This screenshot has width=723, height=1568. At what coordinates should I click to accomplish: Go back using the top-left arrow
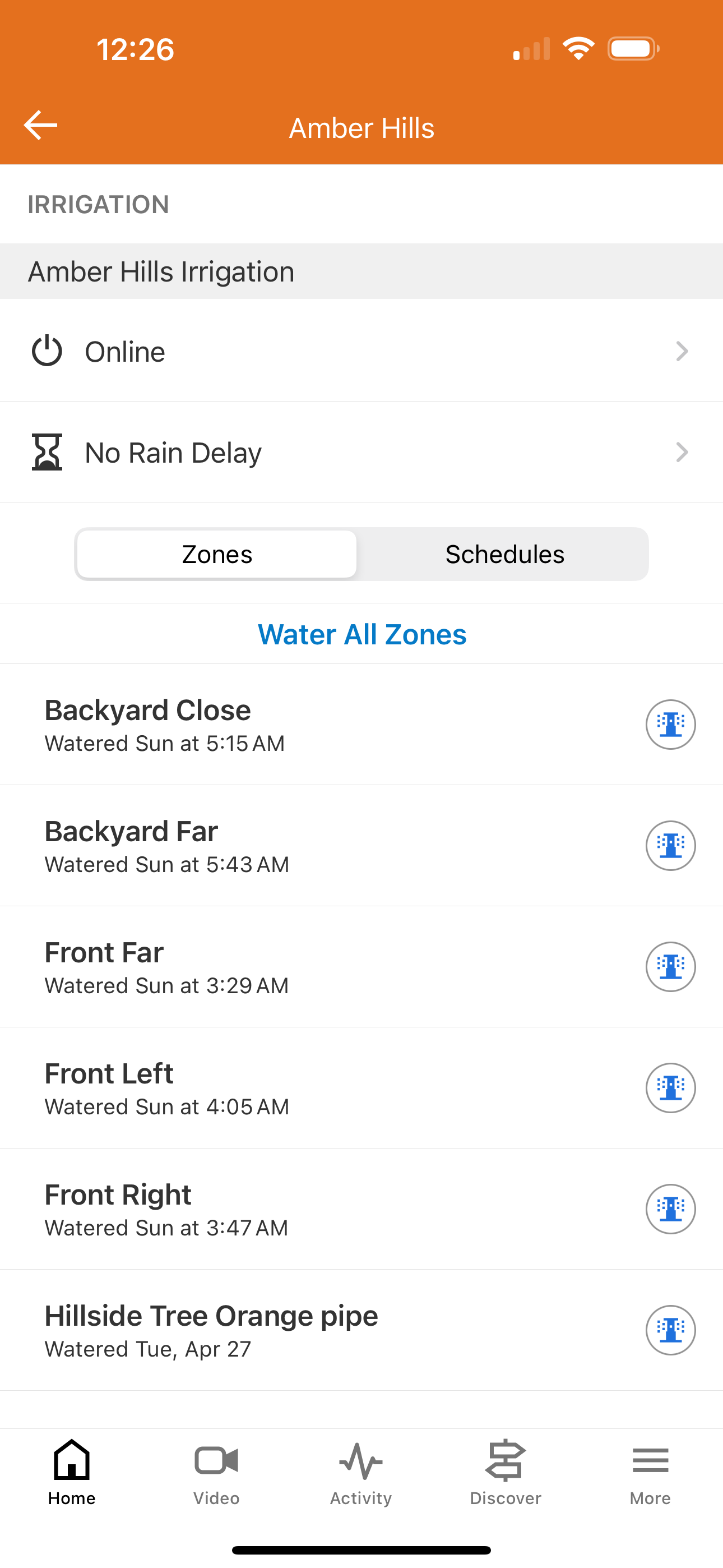click(x=41, y=126)
